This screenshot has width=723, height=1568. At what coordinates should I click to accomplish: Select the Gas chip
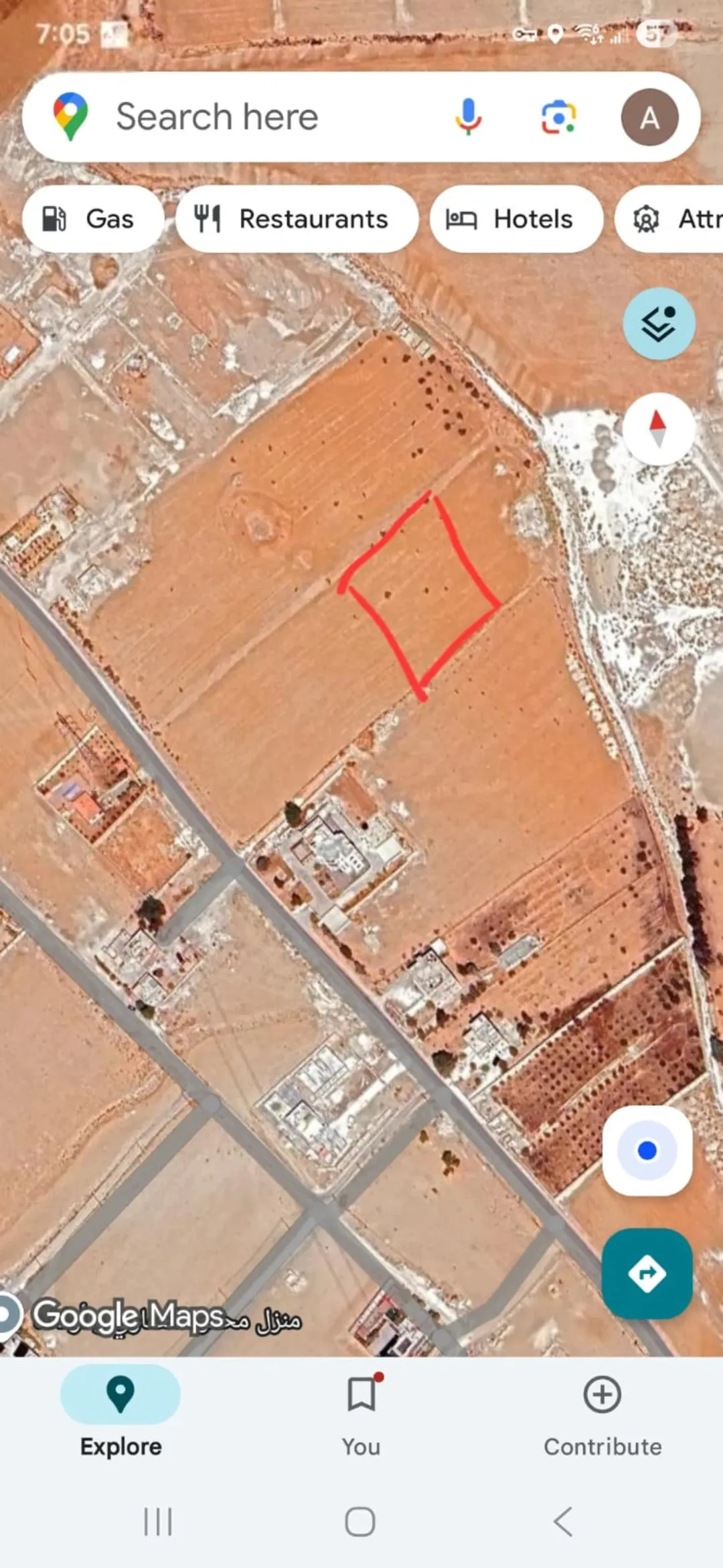[x=93, y=219]
